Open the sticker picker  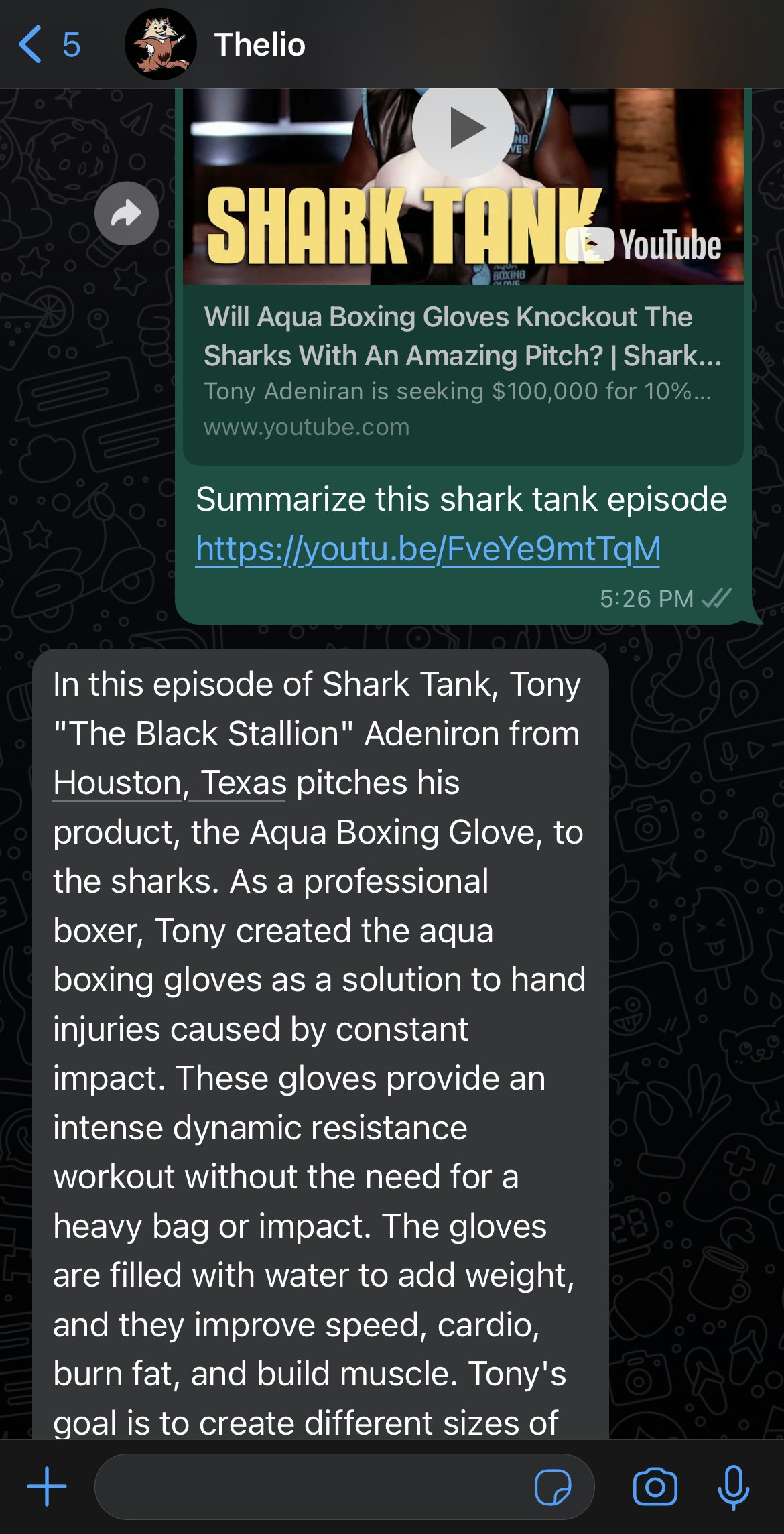coord(553,1486)
